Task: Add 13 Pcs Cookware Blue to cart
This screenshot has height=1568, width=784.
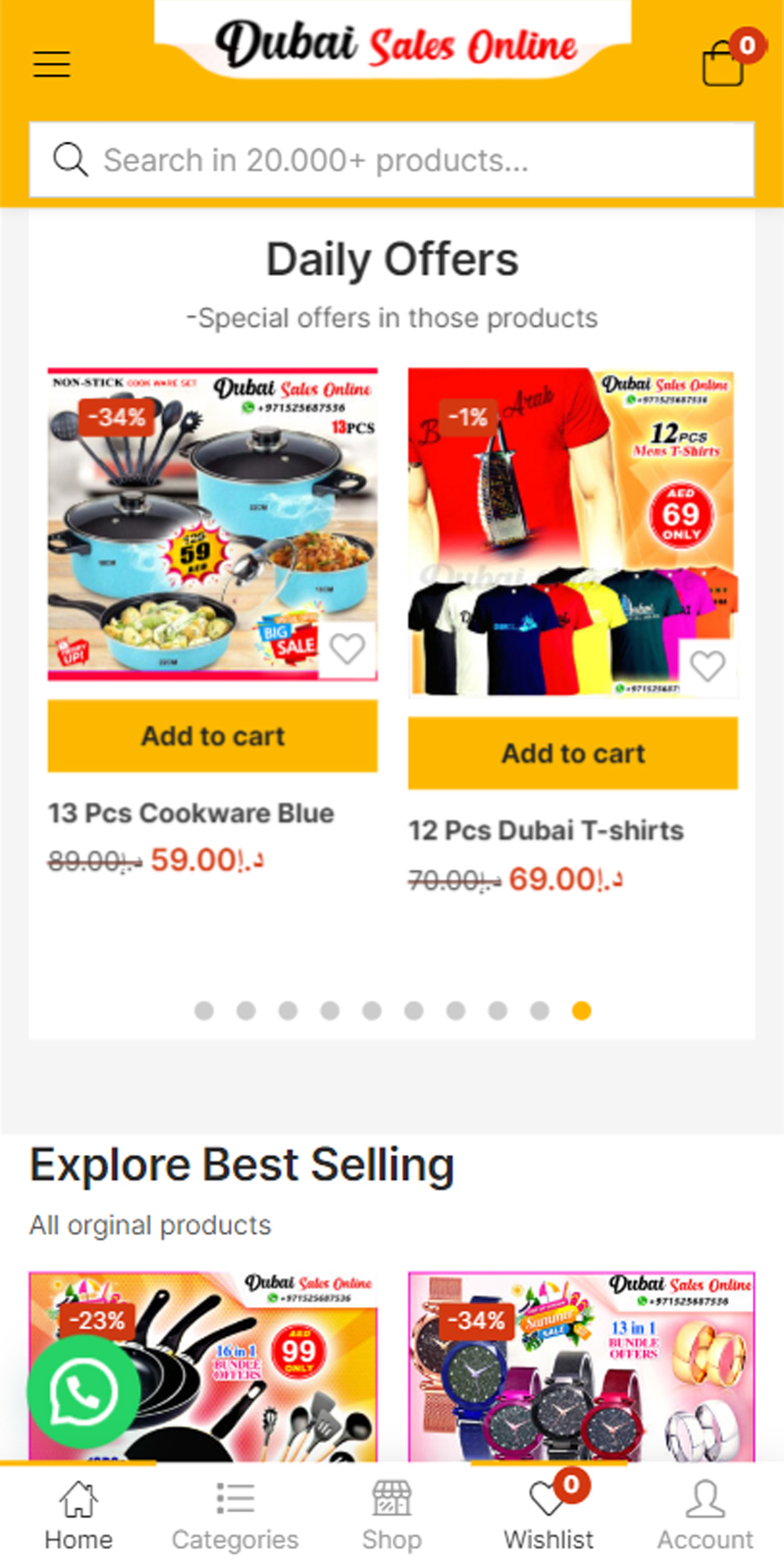Action: coord(212,736)
